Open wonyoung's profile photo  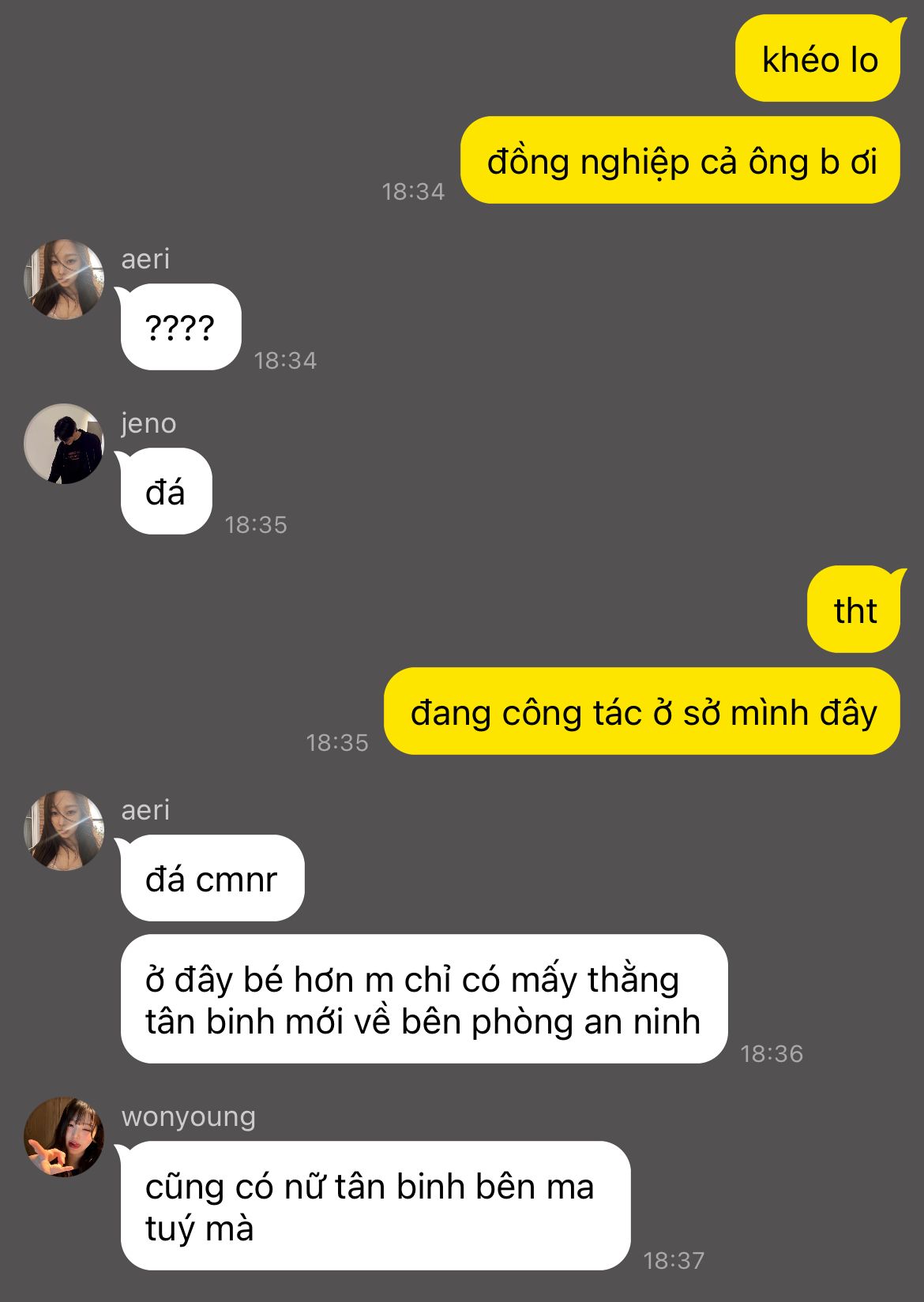(x=64, y=1137)
